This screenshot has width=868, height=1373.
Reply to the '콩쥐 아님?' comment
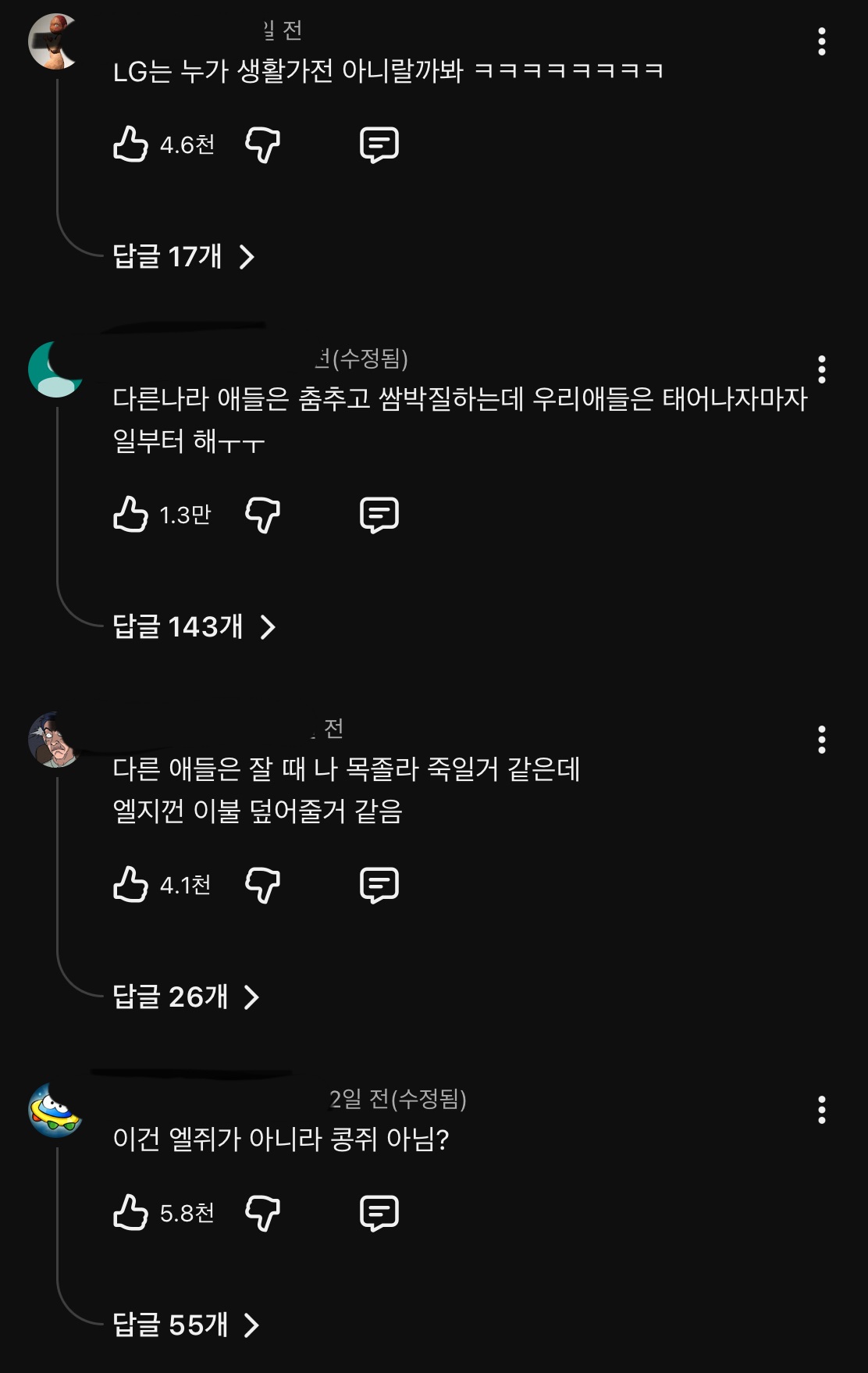pos(379,1213)
